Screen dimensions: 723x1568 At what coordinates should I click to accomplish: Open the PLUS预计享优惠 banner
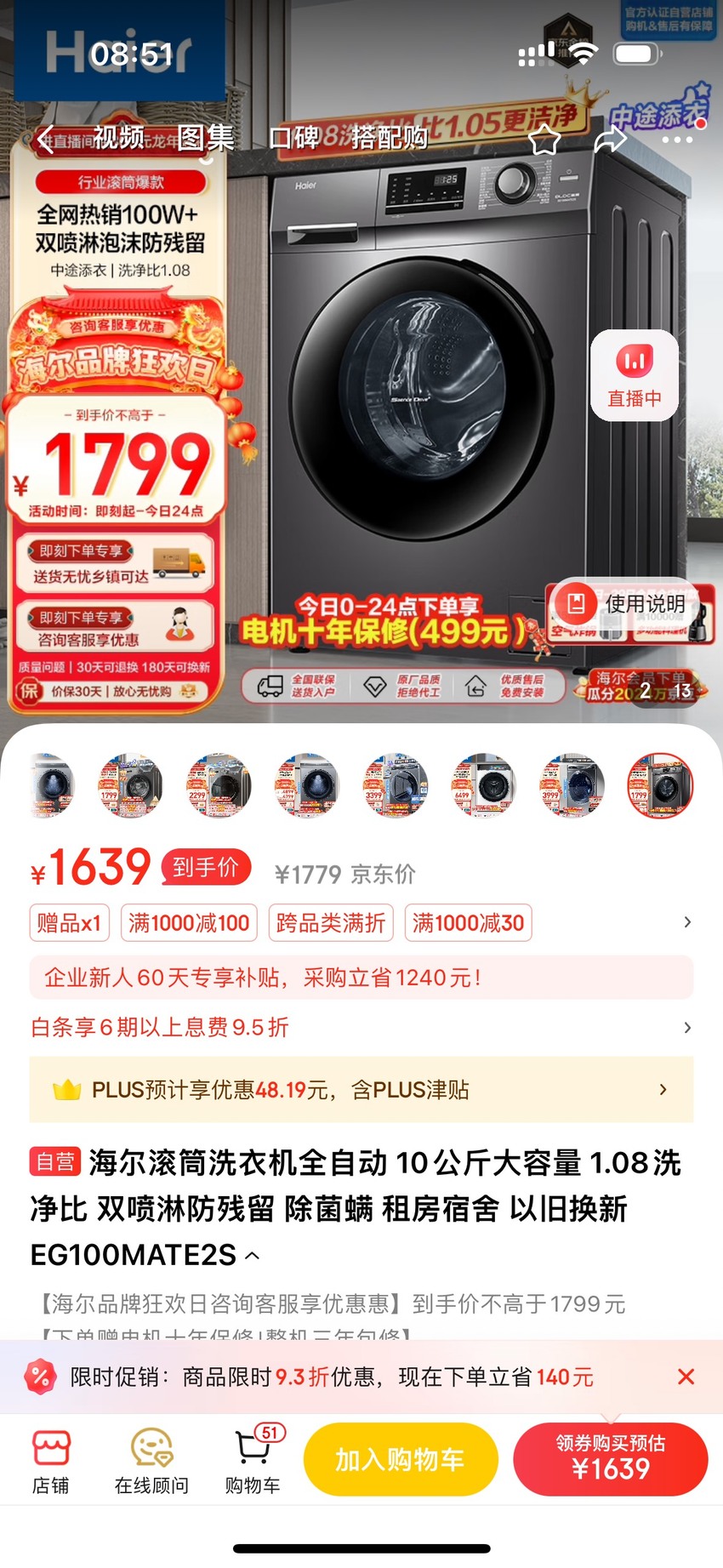(361, 1089)
